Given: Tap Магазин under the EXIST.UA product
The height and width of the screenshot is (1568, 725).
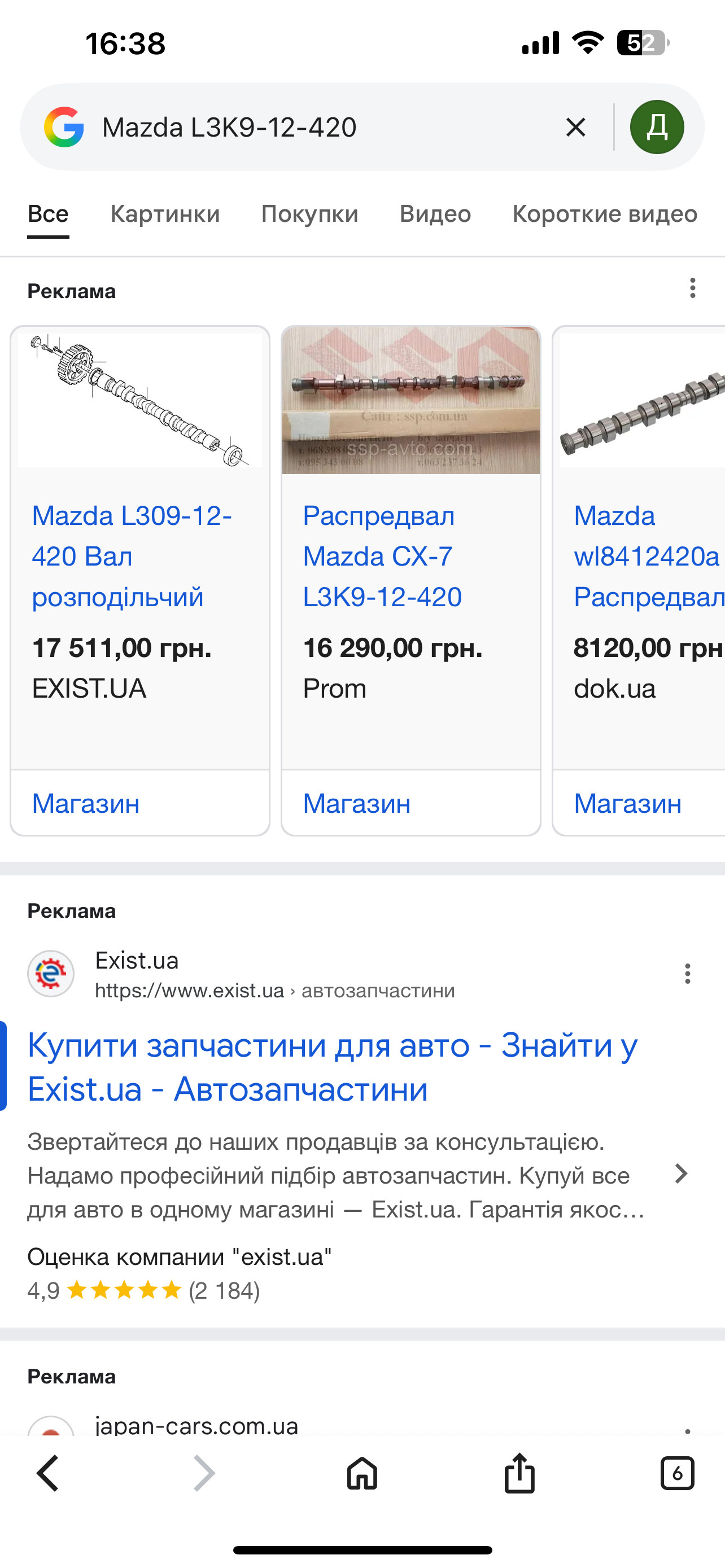Looking at the screenshot, I should click(x=86, y=804).
